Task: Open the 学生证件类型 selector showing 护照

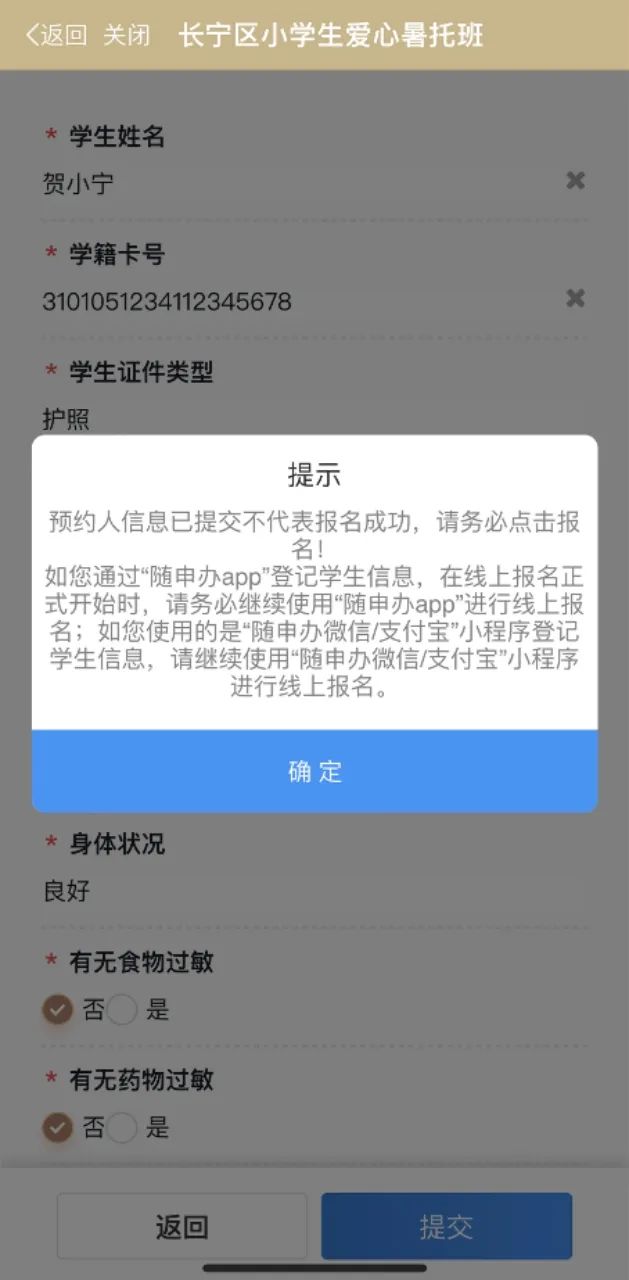Action: [300, 418]
